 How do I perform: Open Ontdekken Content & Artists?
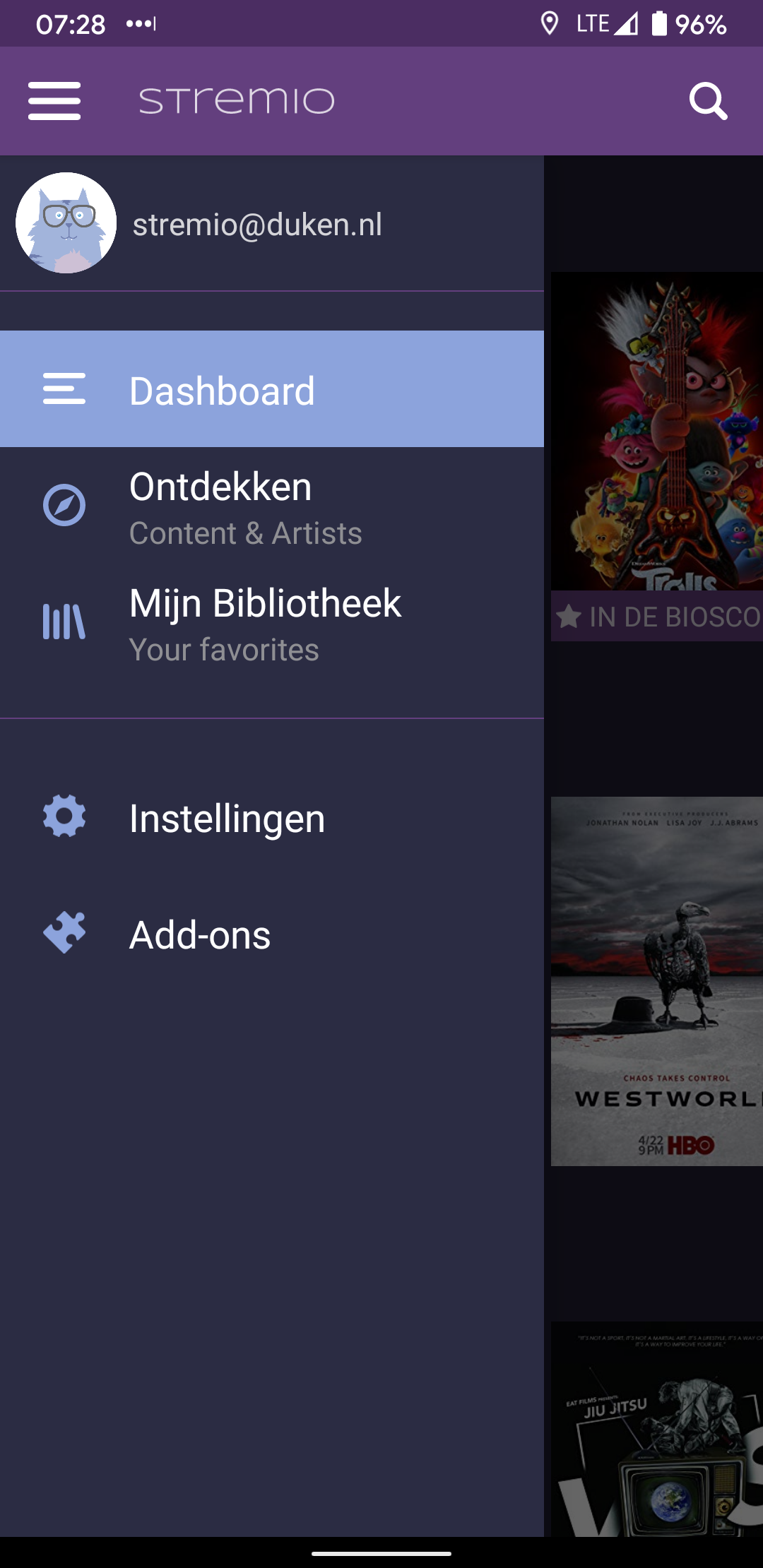pos(272,506)
